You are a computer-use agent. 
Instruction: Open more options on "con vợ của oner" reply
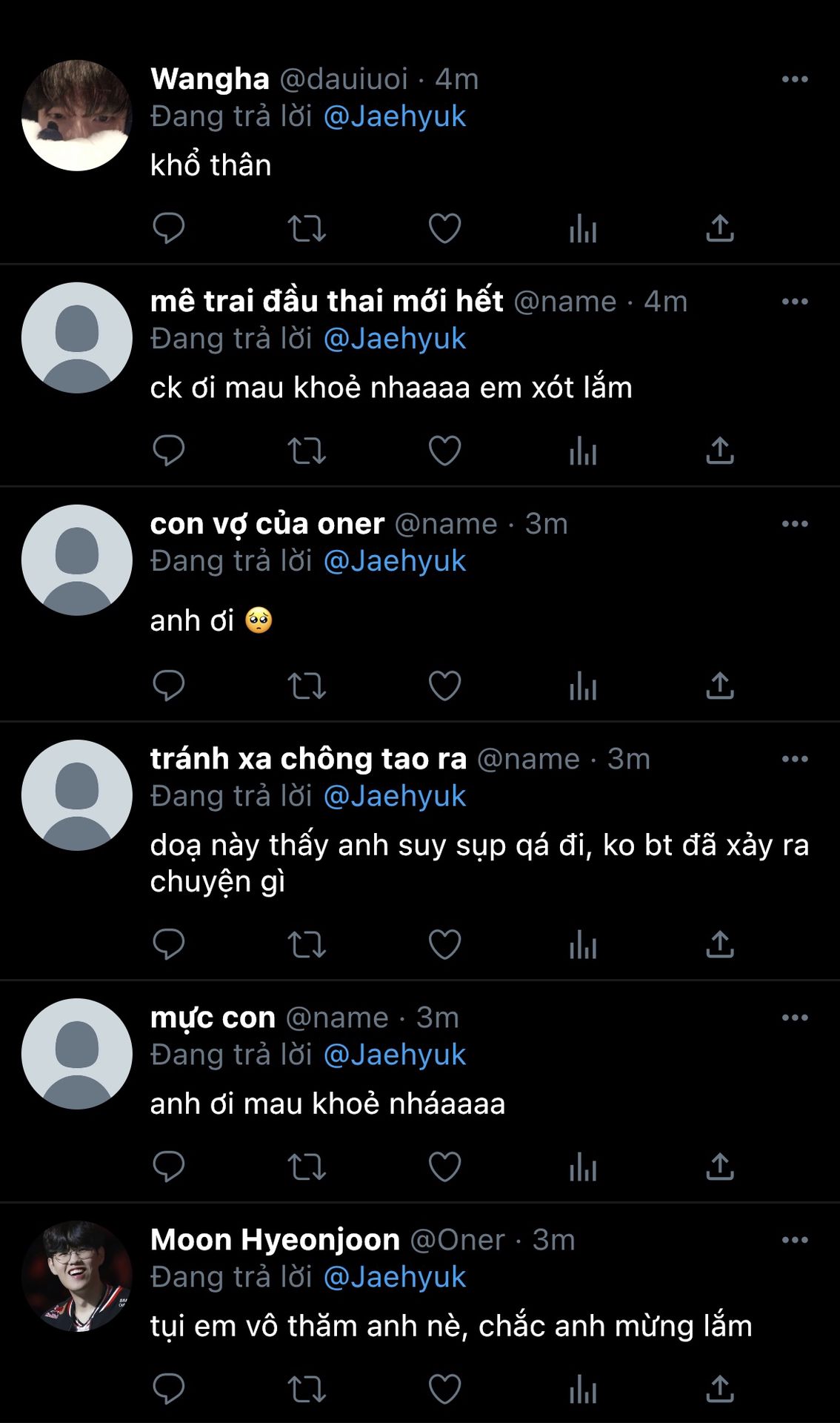click(x=795, y=524)
